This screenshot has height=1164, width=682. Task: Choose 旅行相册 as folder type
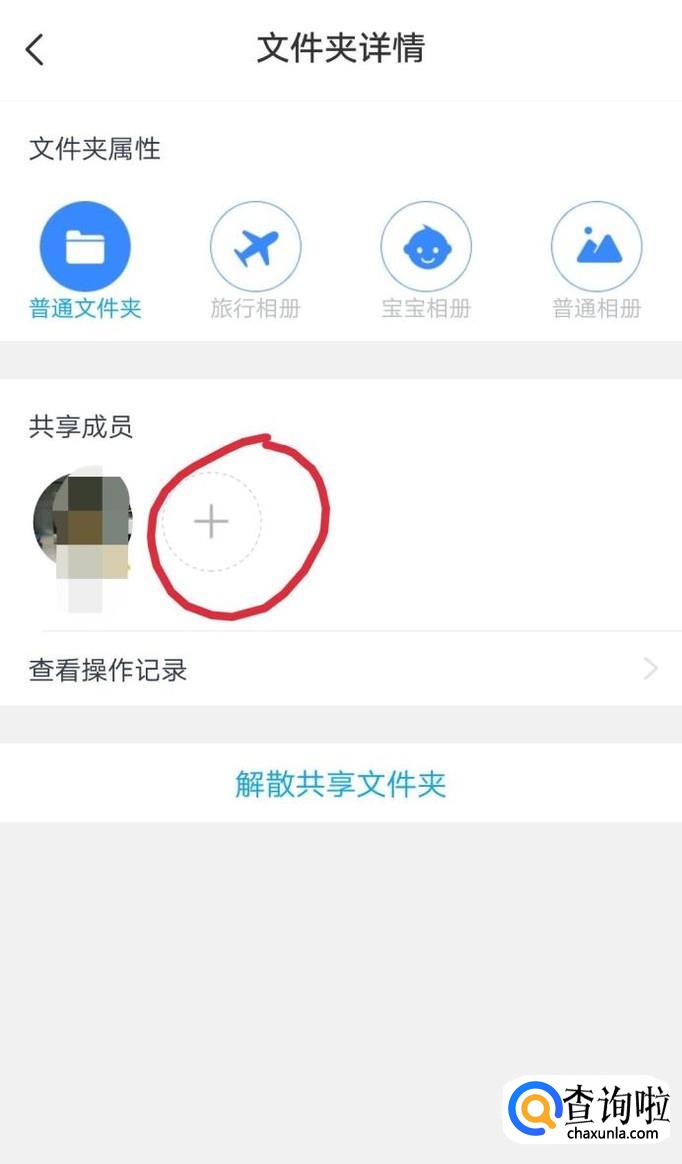(255, 247)
